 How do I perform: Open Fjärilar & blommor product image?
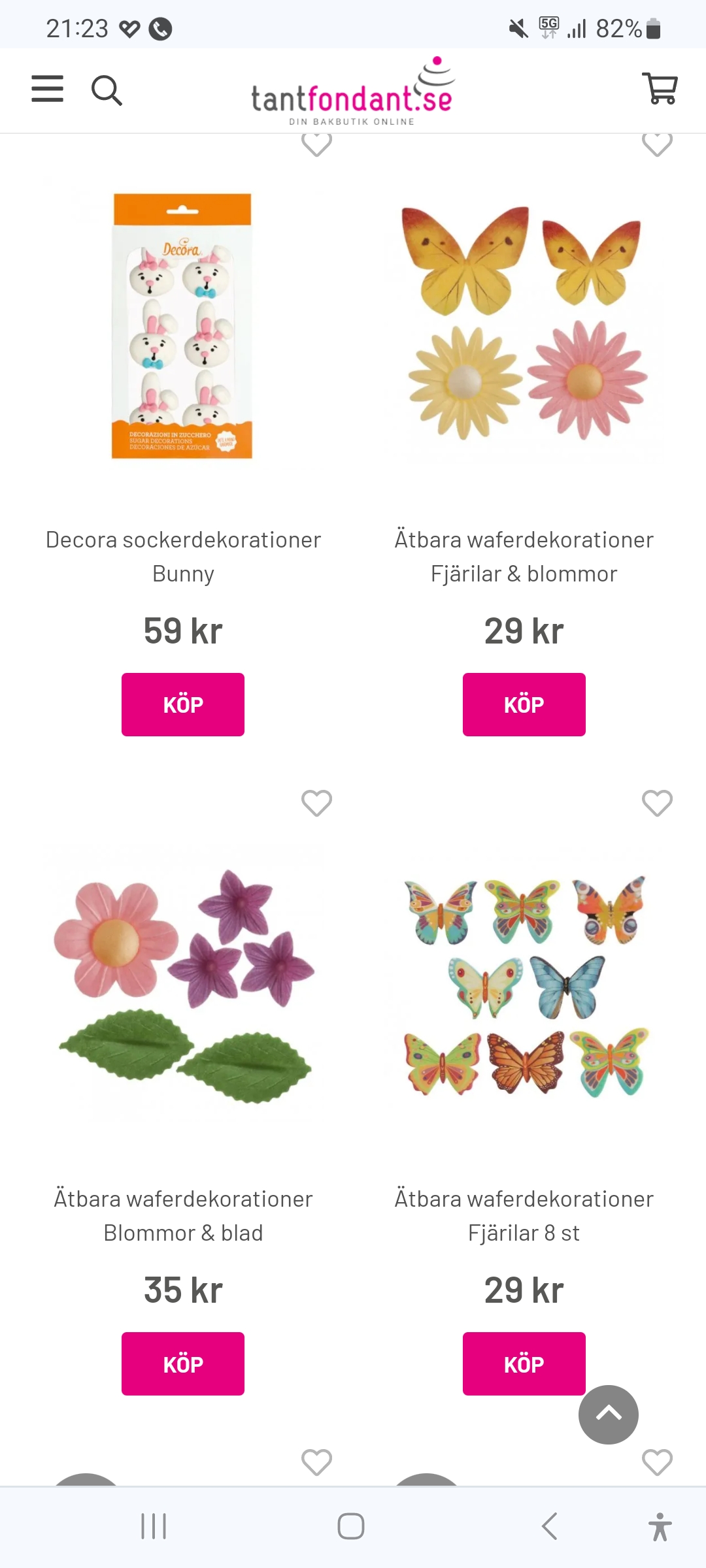[x=524, y=327]
